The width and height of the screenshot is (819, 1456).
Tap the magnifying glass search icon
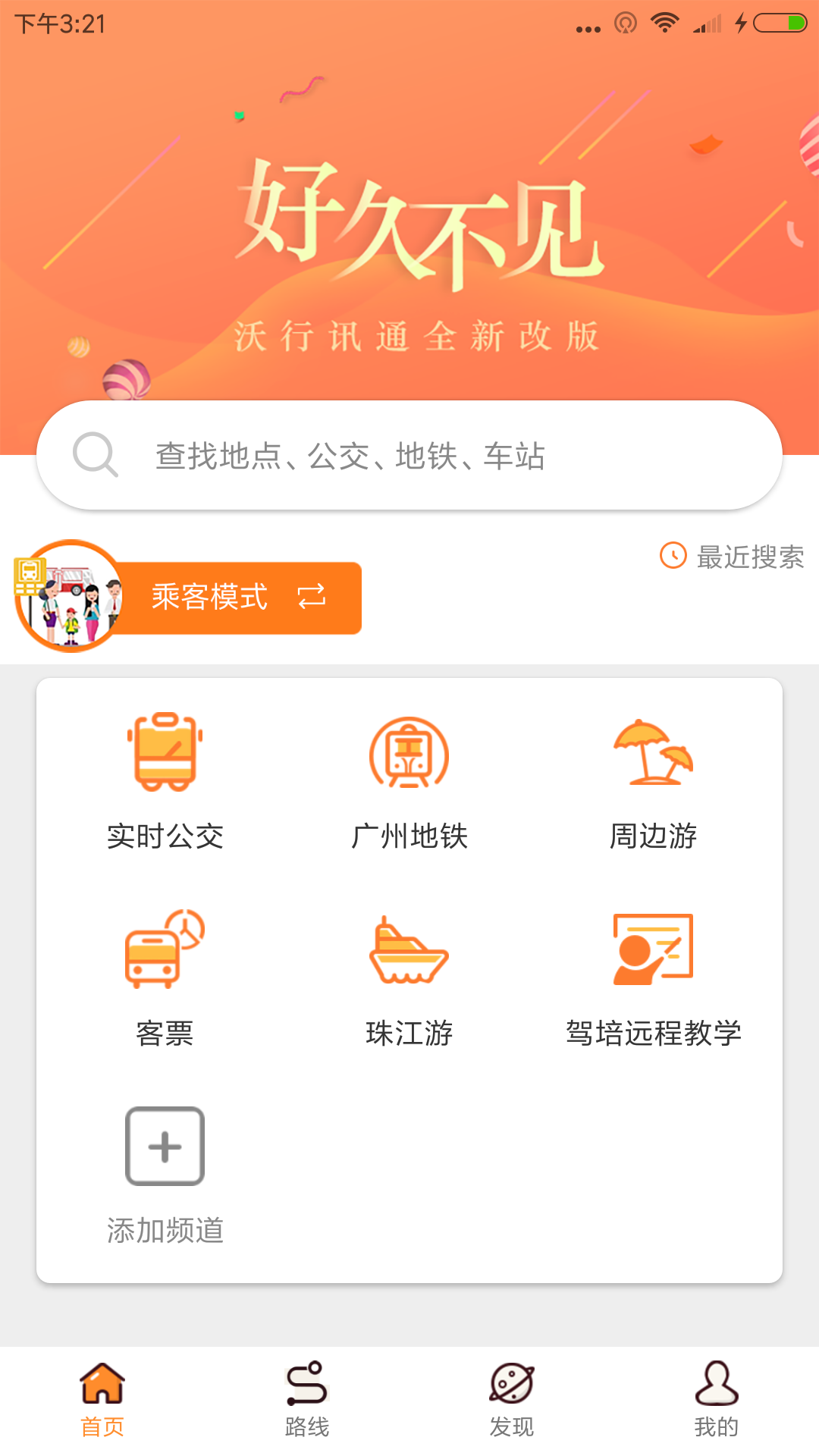(x=94, y=455)
